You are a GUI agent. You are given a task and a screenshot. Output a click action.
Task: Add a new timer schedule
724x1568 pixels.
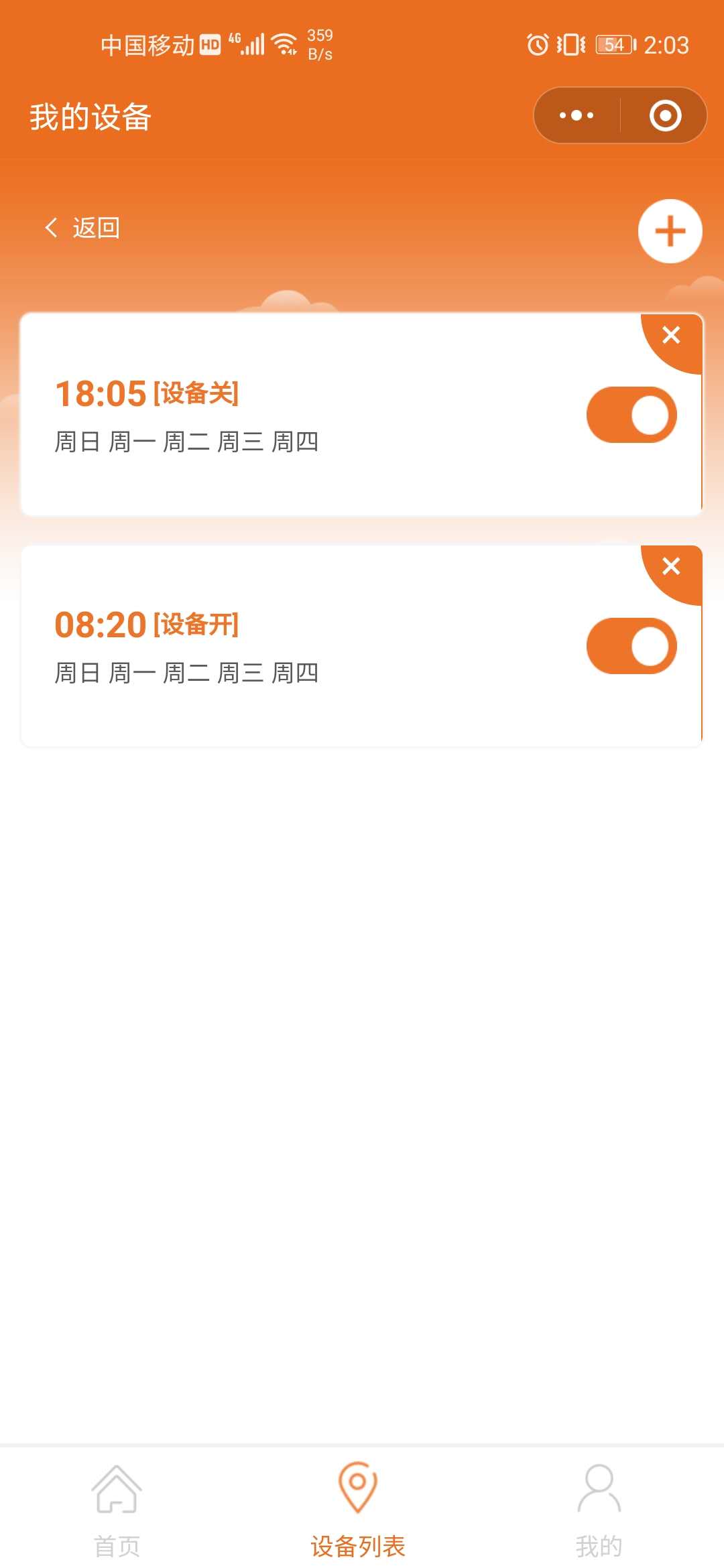point(670,231)
